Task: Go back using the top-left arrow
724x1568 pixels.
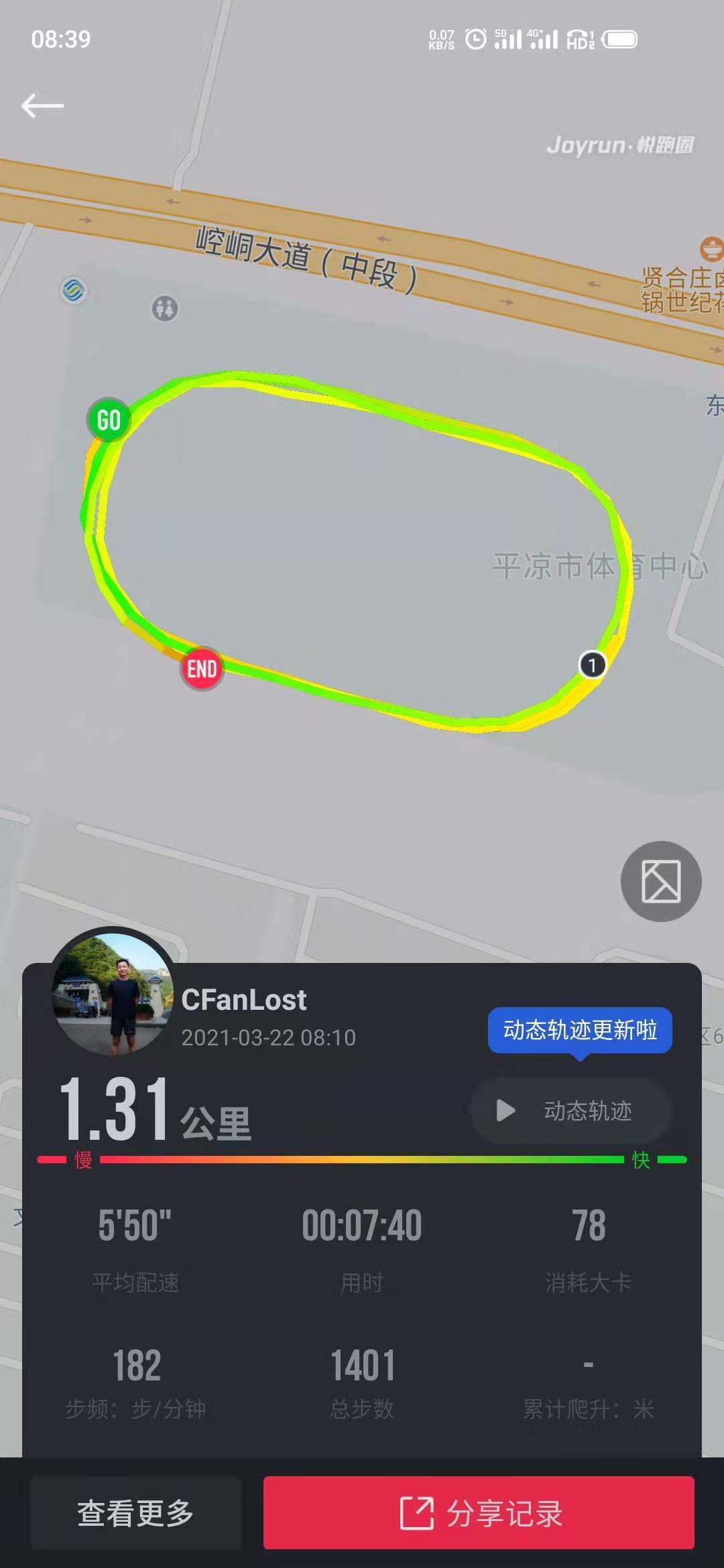Action: click(43, 105)
